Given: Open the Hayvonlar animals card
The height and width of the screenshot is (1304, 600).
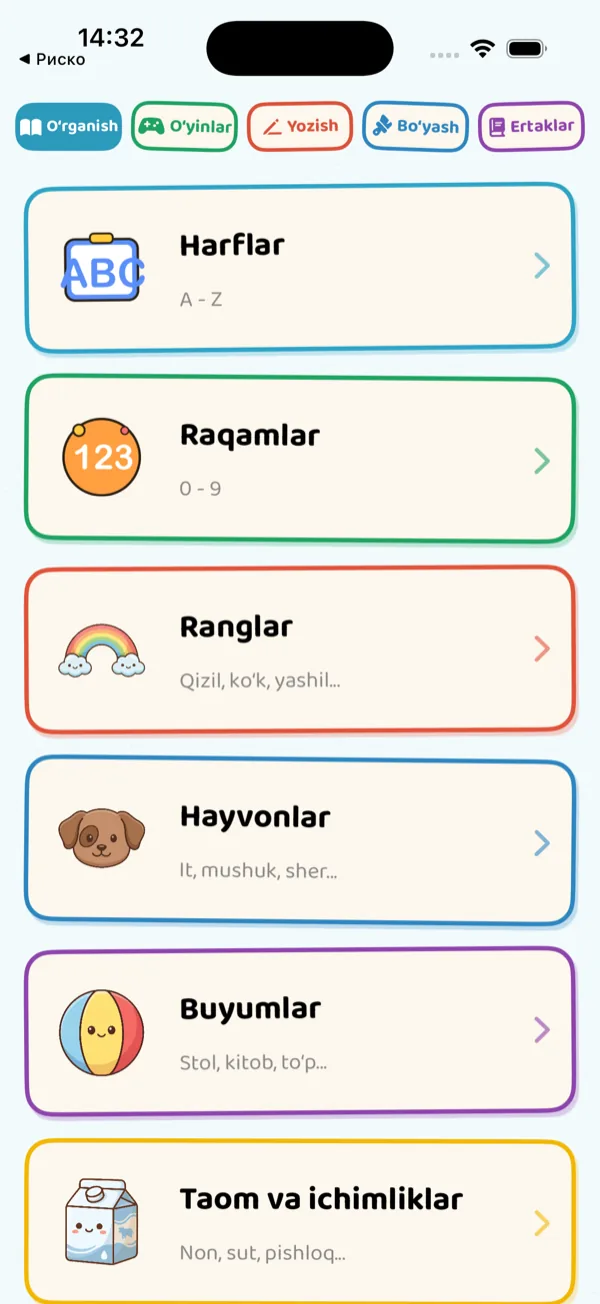Looking at the screenshot, I should 300,841.
